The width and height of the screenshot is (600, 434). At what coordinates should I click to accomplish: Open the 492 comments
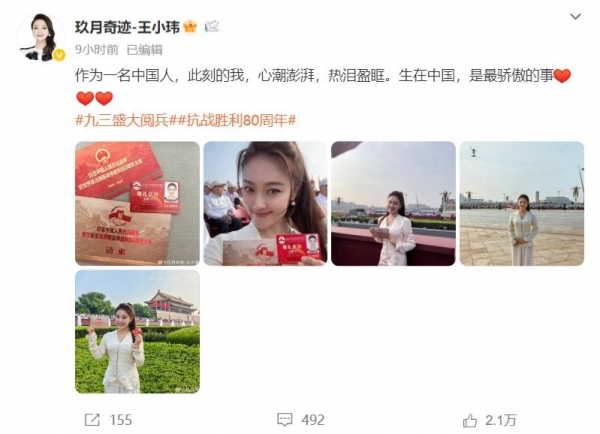click(x=300, y=420)
